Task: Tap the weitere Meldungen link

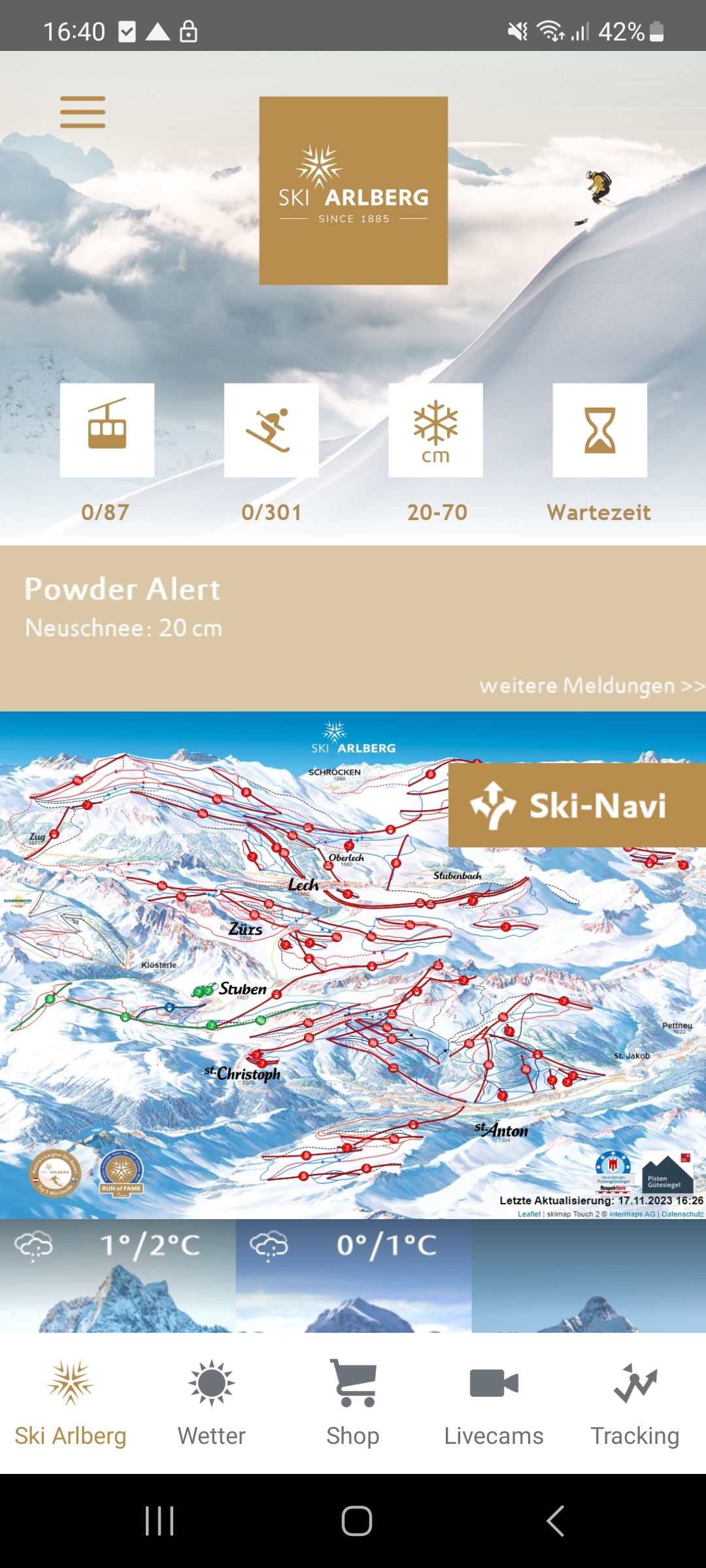Action: tap(592, 686)
